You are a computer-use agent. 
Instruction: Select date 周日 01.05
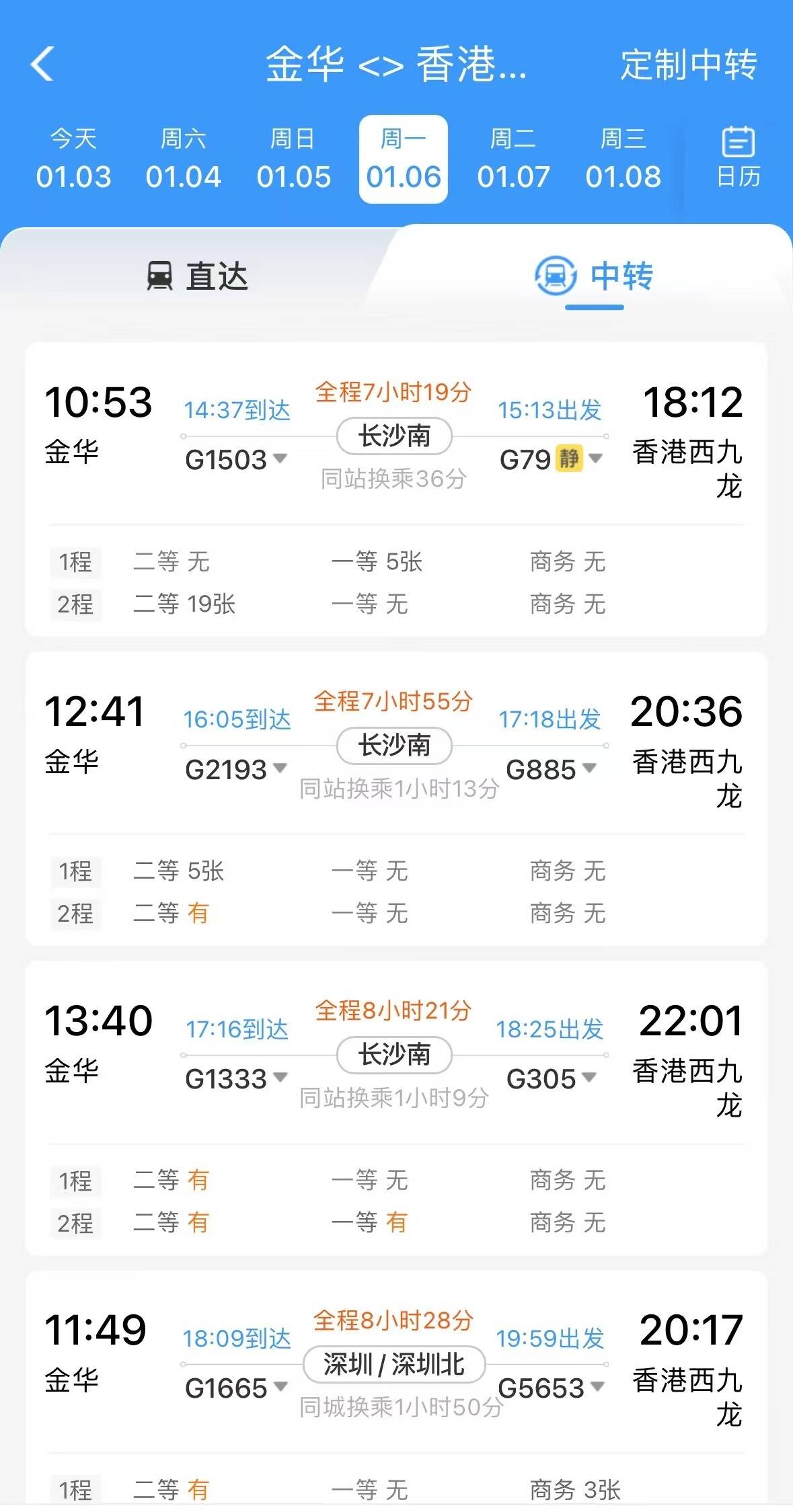(293, 159)
